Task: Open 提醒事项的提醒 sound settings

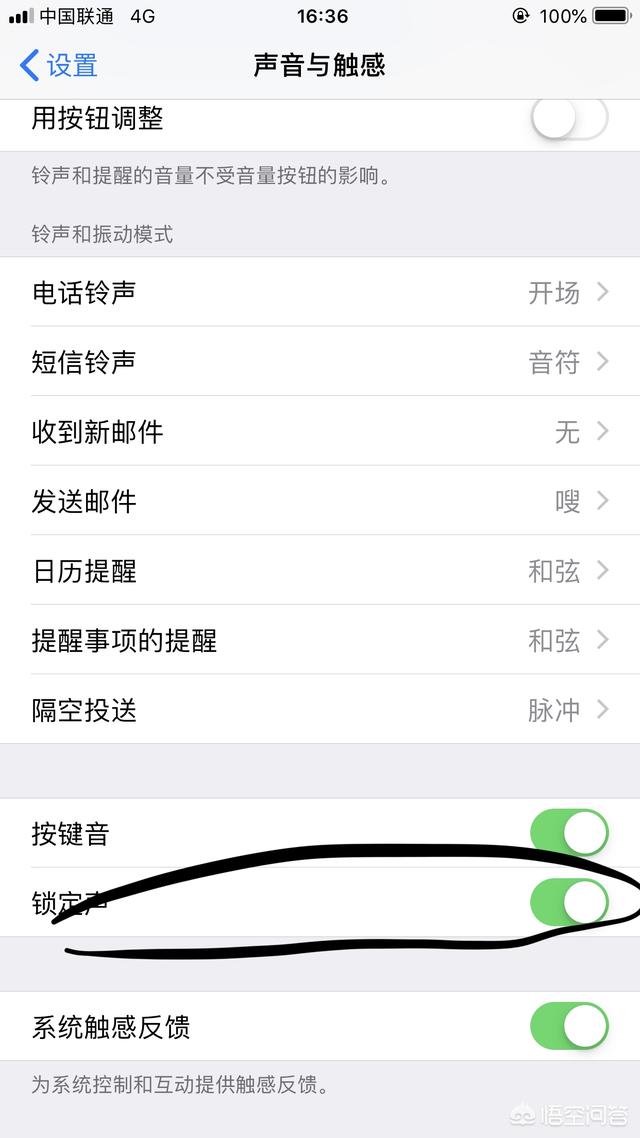Action: tap(320, 640)
